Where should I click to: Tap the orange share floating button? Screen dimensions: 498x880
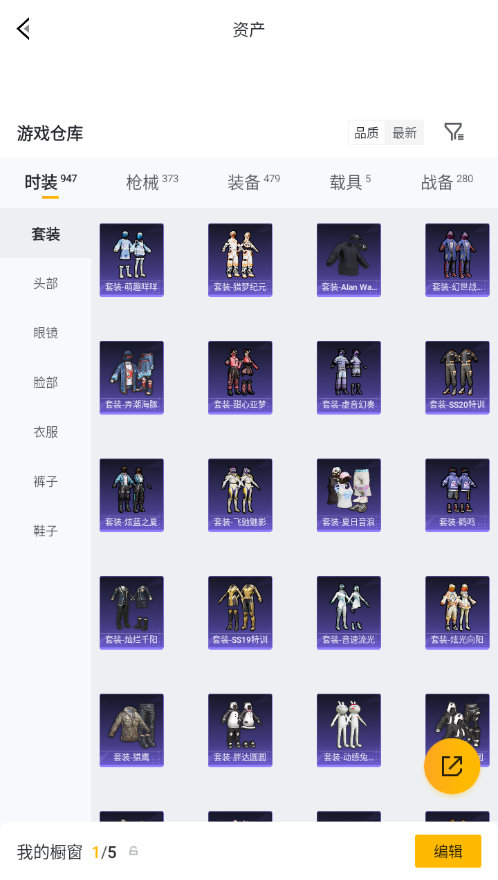(x=452, y=766)
